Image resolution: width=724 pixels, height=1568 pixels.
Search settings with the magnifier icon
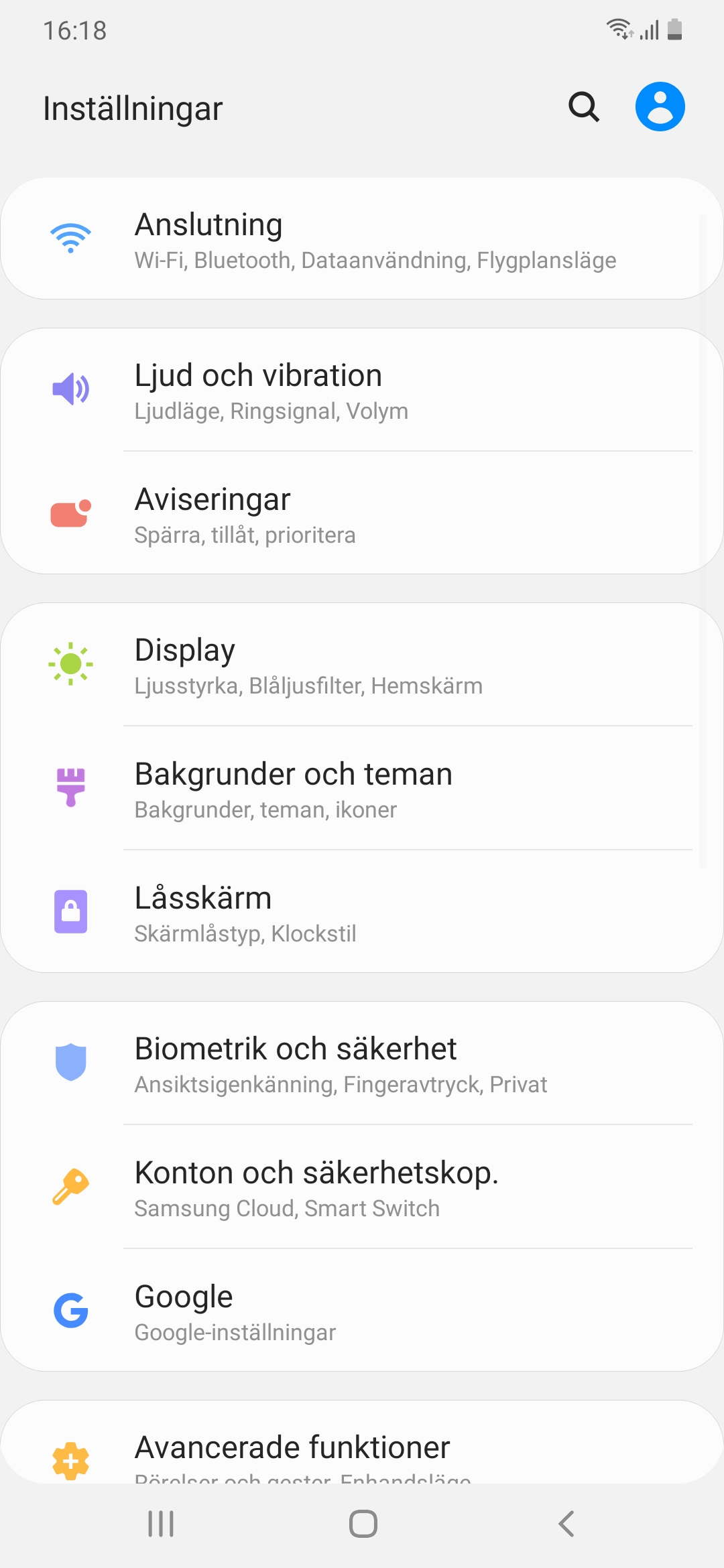pyautogui.click(x=583, y=107)
